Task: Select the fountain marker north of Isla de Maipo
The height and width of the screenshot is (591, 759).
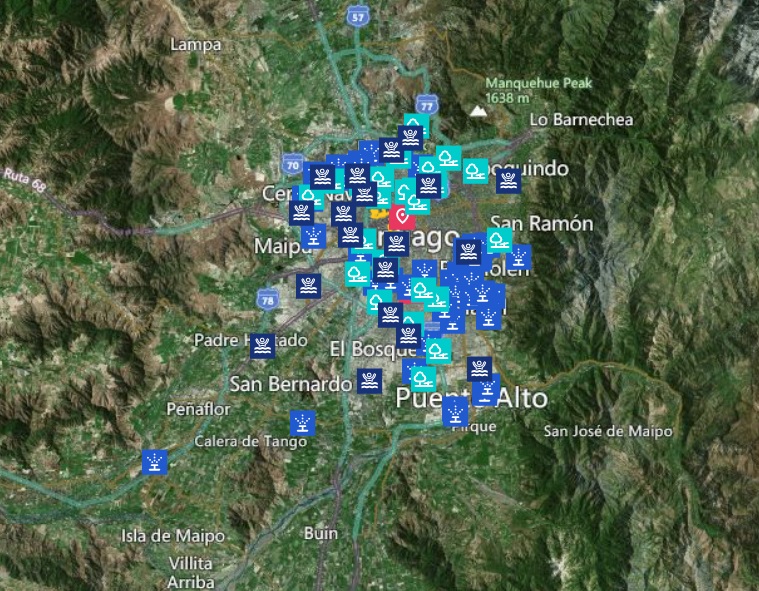Action: point(155,462)
